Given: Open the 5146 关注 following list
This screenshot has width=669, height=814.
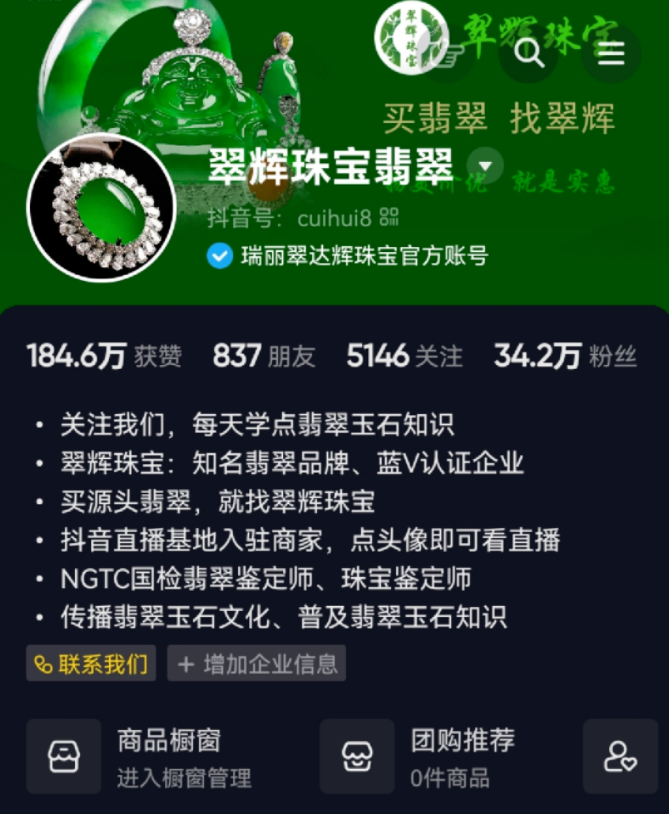Looking at the screenshot, I should 404,356.
